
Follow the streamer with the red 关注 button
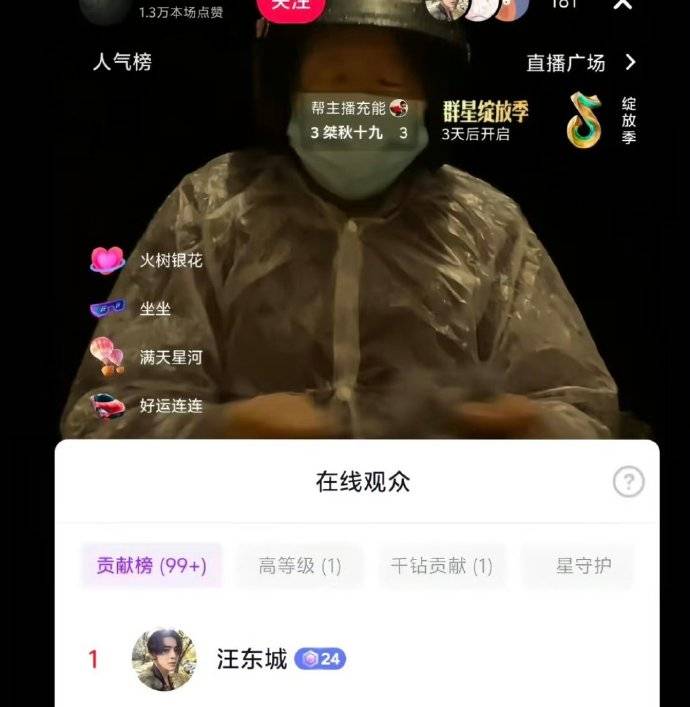pos(290,6)
